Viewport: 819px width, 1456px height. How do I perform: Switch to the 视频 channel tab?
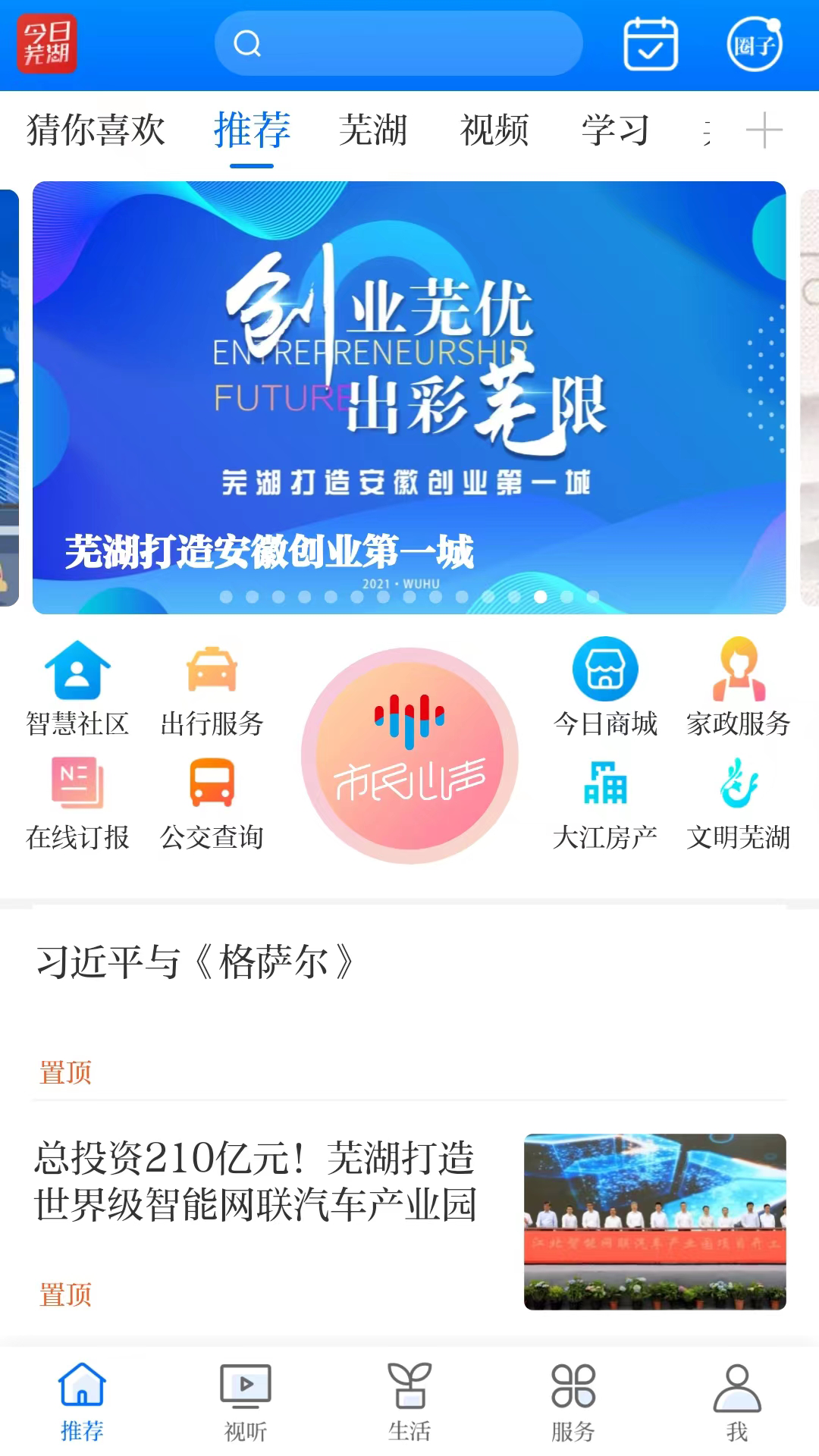pos(494,129)
